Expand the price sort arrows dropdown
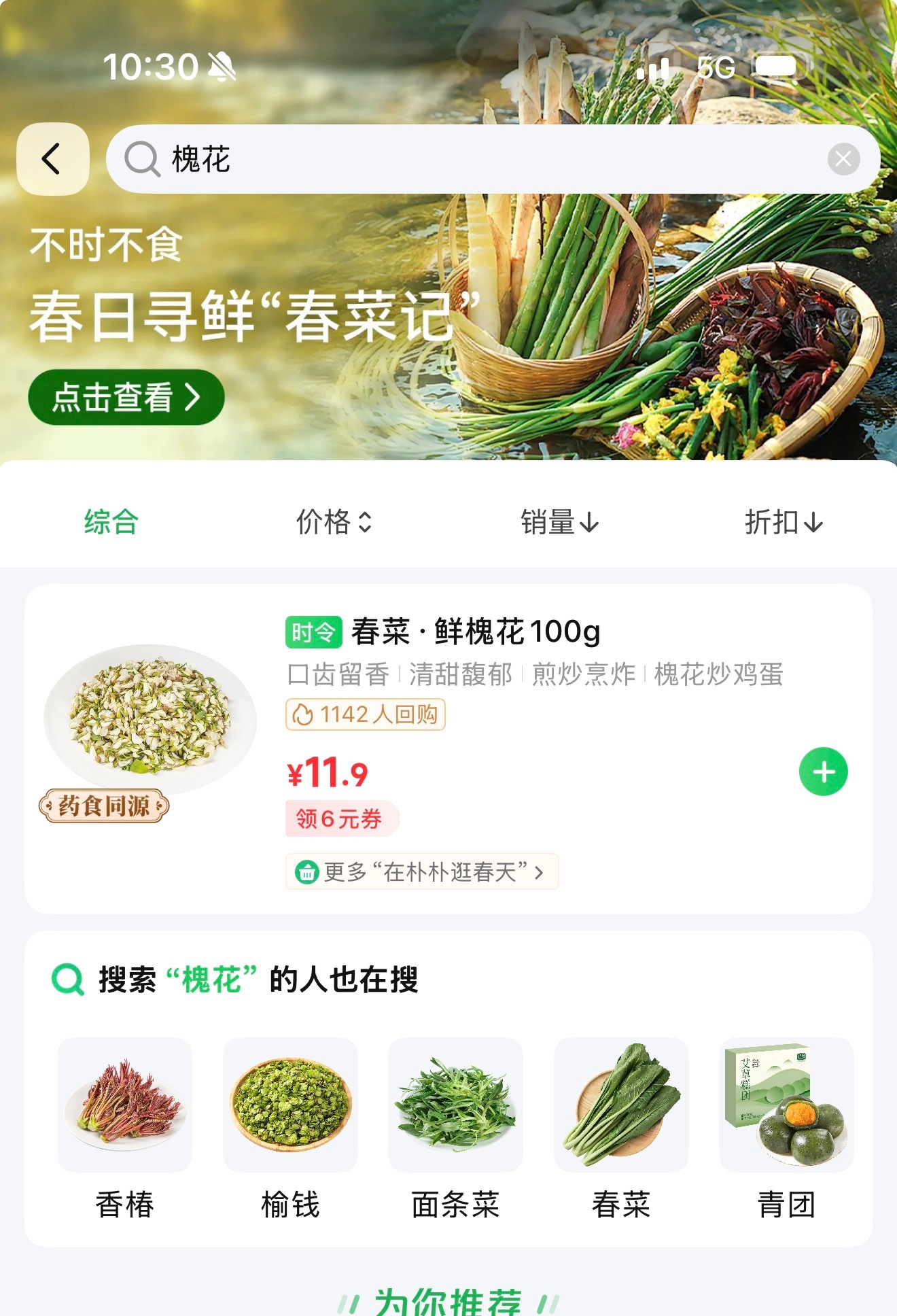The height and width of the screenshot is (1316, 897). click(364, 522)
